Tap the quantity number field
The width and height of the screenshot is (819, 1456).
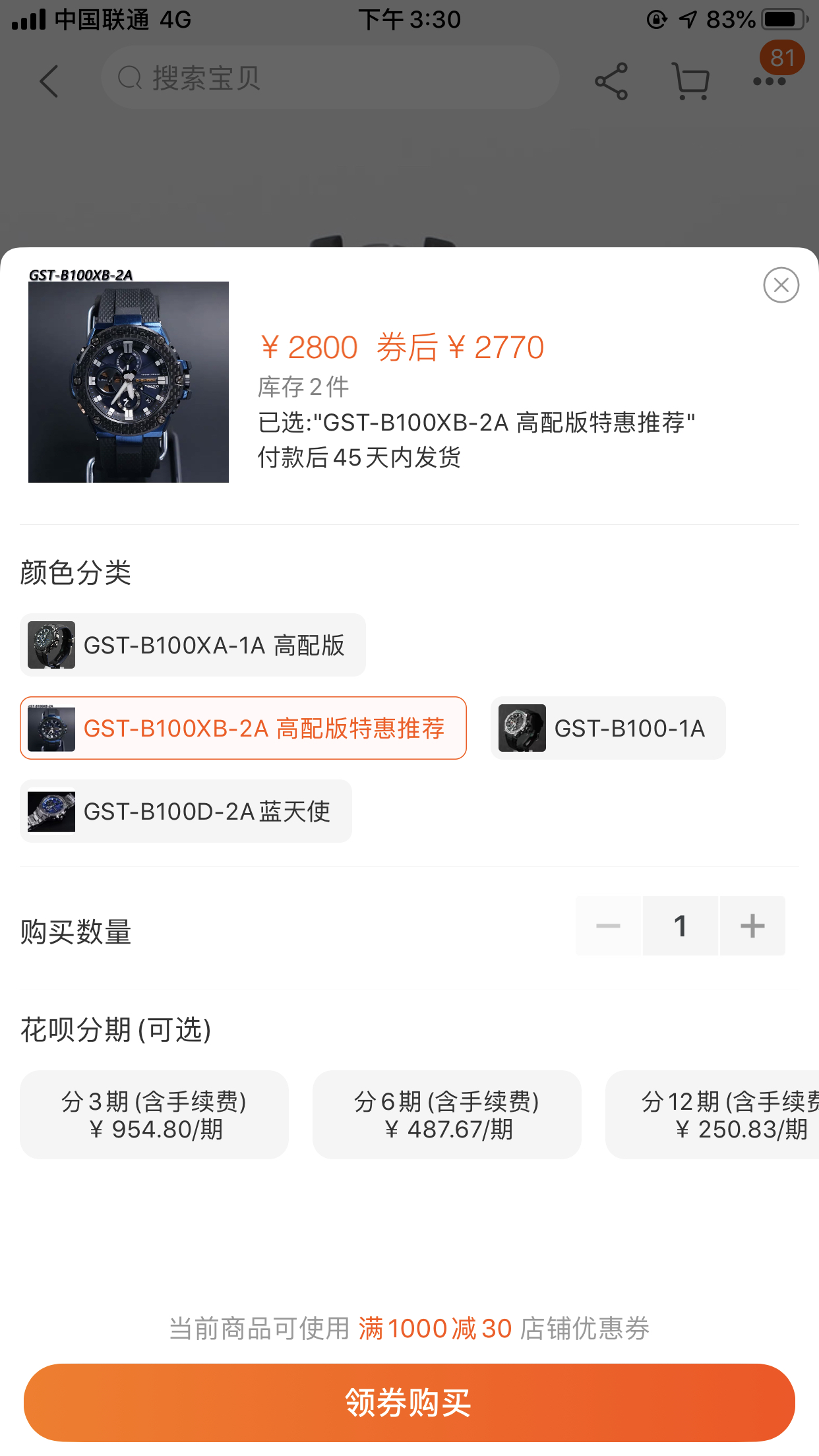[680, 926]
